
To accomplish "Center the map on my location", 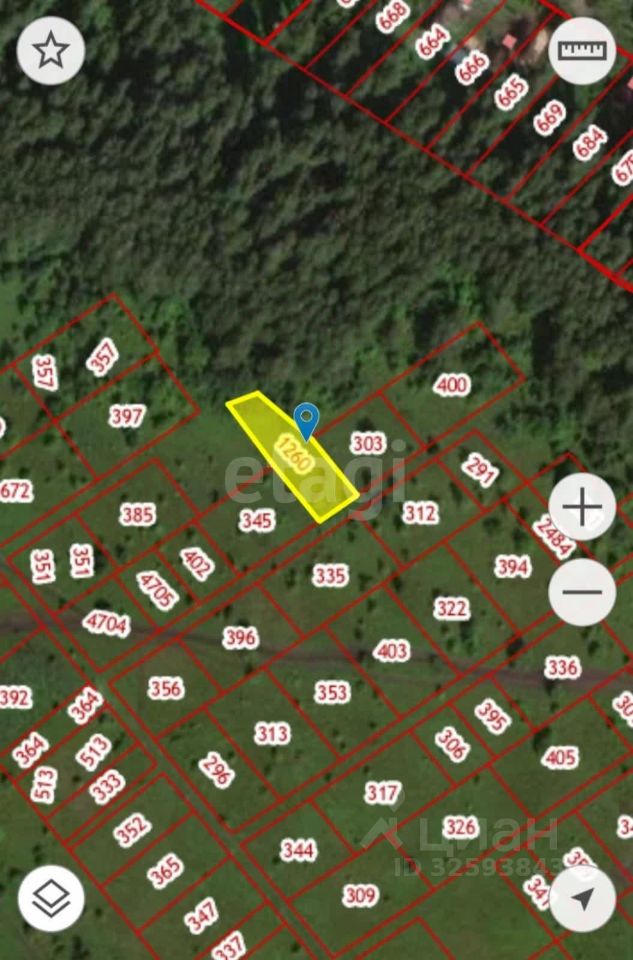I will [582, 898].
